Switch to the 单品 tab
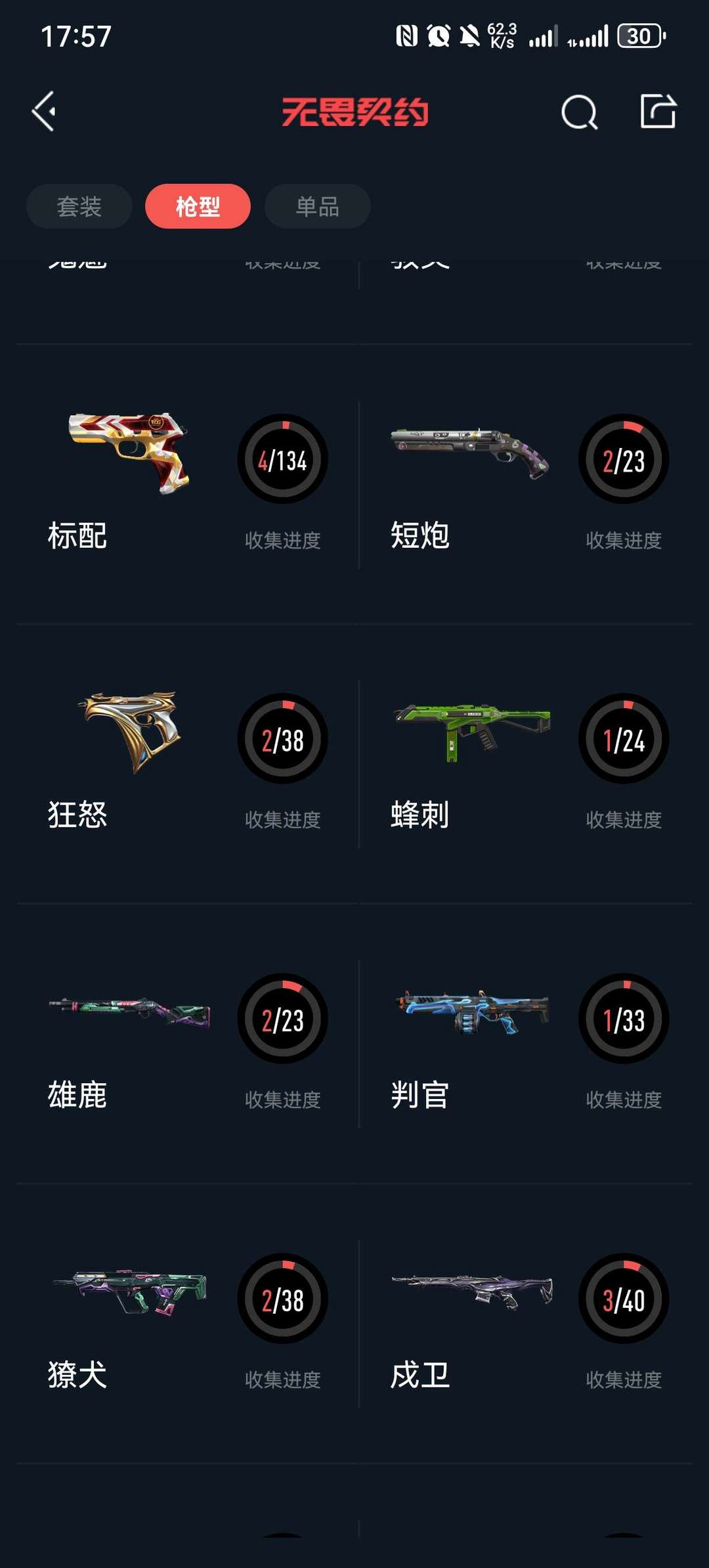The image size is (709, 1568). coord(317,206)
